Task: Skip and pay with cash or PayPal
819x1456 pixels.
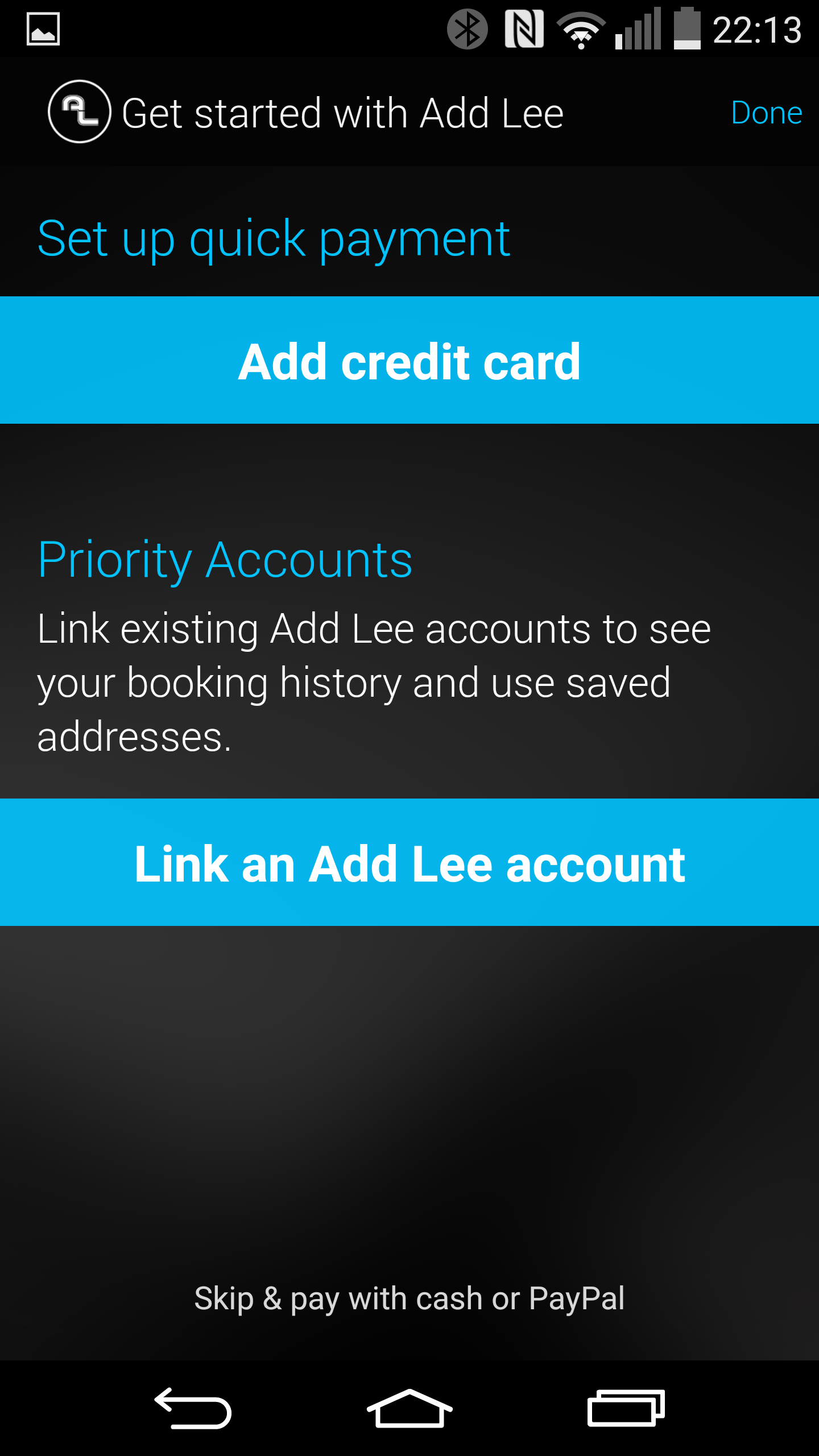Action: [409, 1298]
